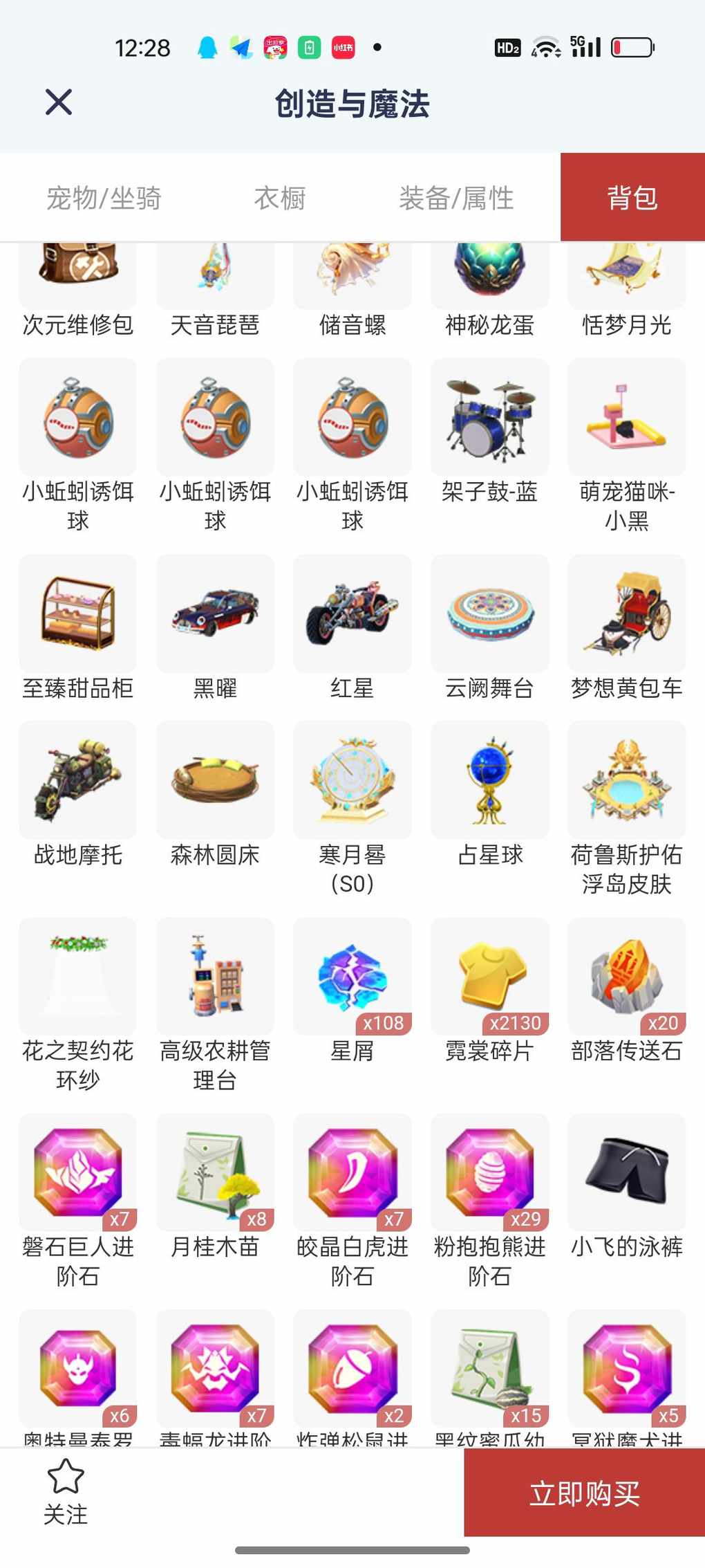Close the 创造与魔法 page

pyautogui.click(x=59, y=102)
